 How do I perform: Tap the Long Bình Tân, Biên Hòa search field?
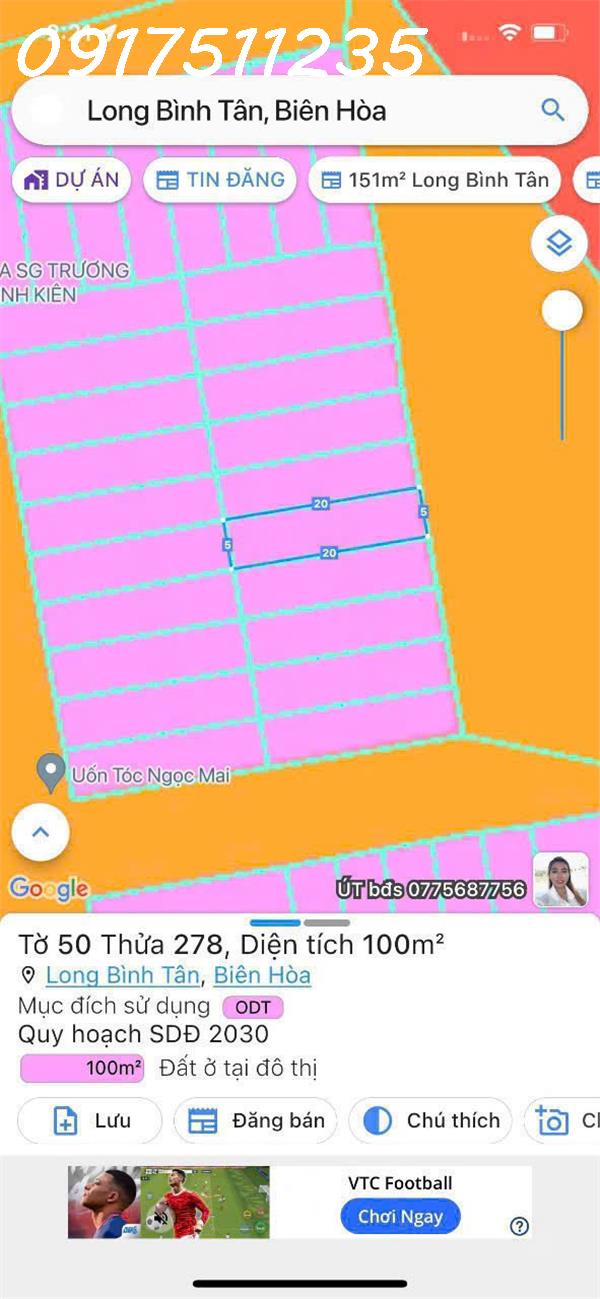299,110
